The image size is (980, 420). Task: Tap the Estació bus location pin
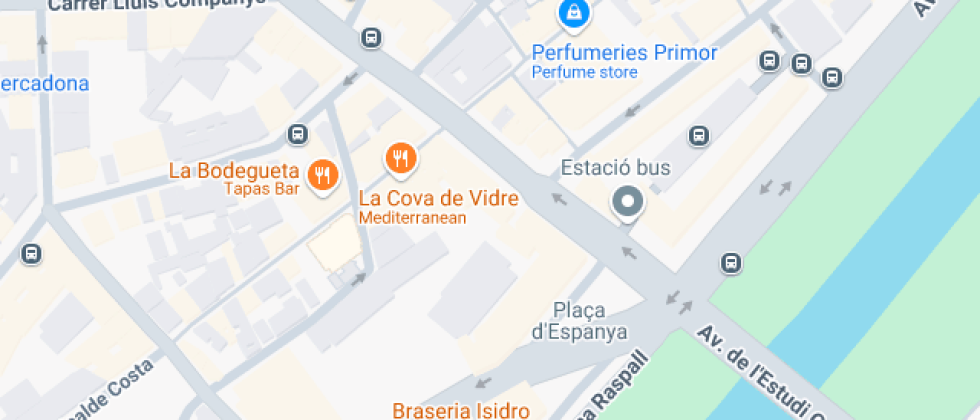(x=628, y=204)
